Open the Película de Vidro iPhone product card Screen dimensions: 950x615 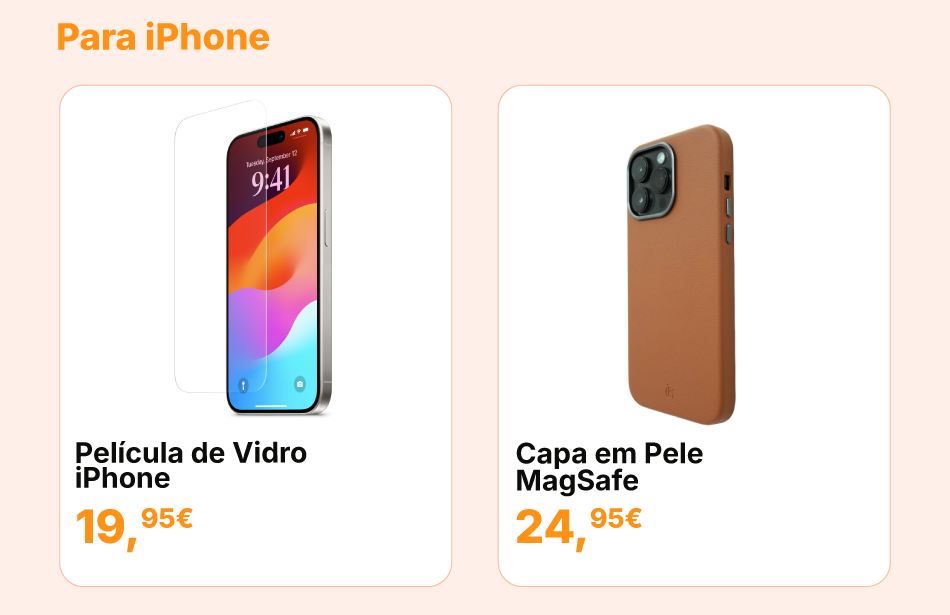(255, 335)
